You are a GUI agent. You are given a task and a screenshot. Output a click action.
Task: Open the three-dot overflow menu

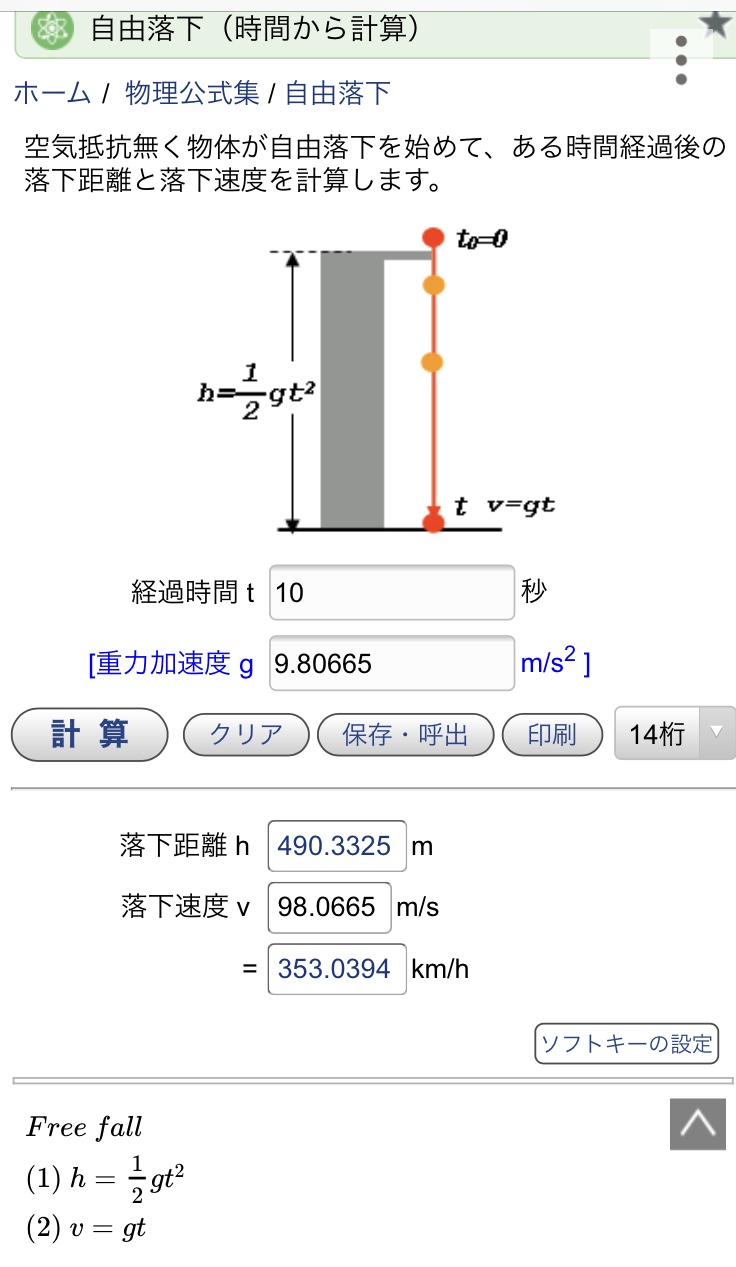[x=681, y=60]
